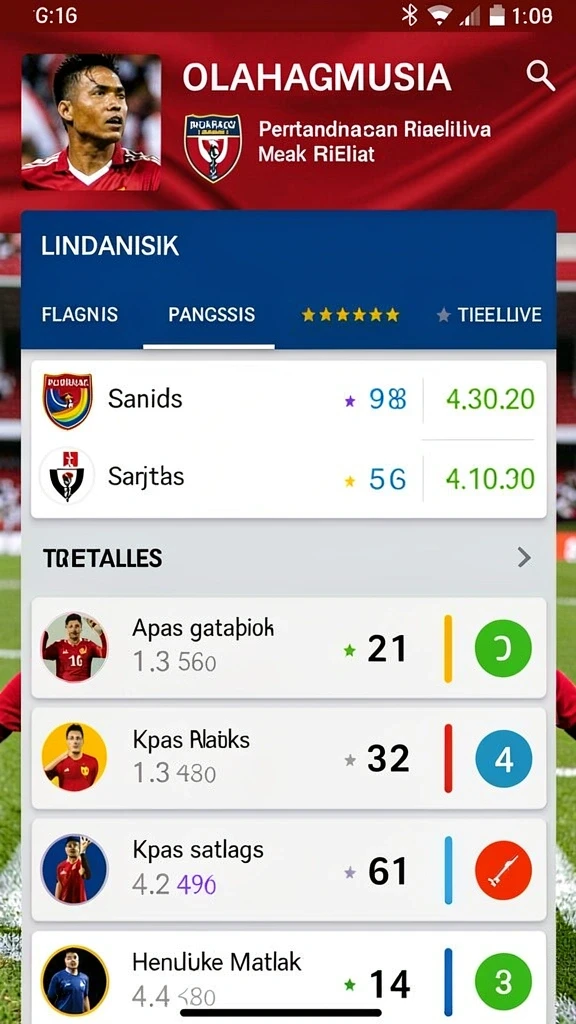Expand the TRETALLES section chevron
Viewport: 576px width, 1024px height.
pyautogui.click(x=524, y=558)
